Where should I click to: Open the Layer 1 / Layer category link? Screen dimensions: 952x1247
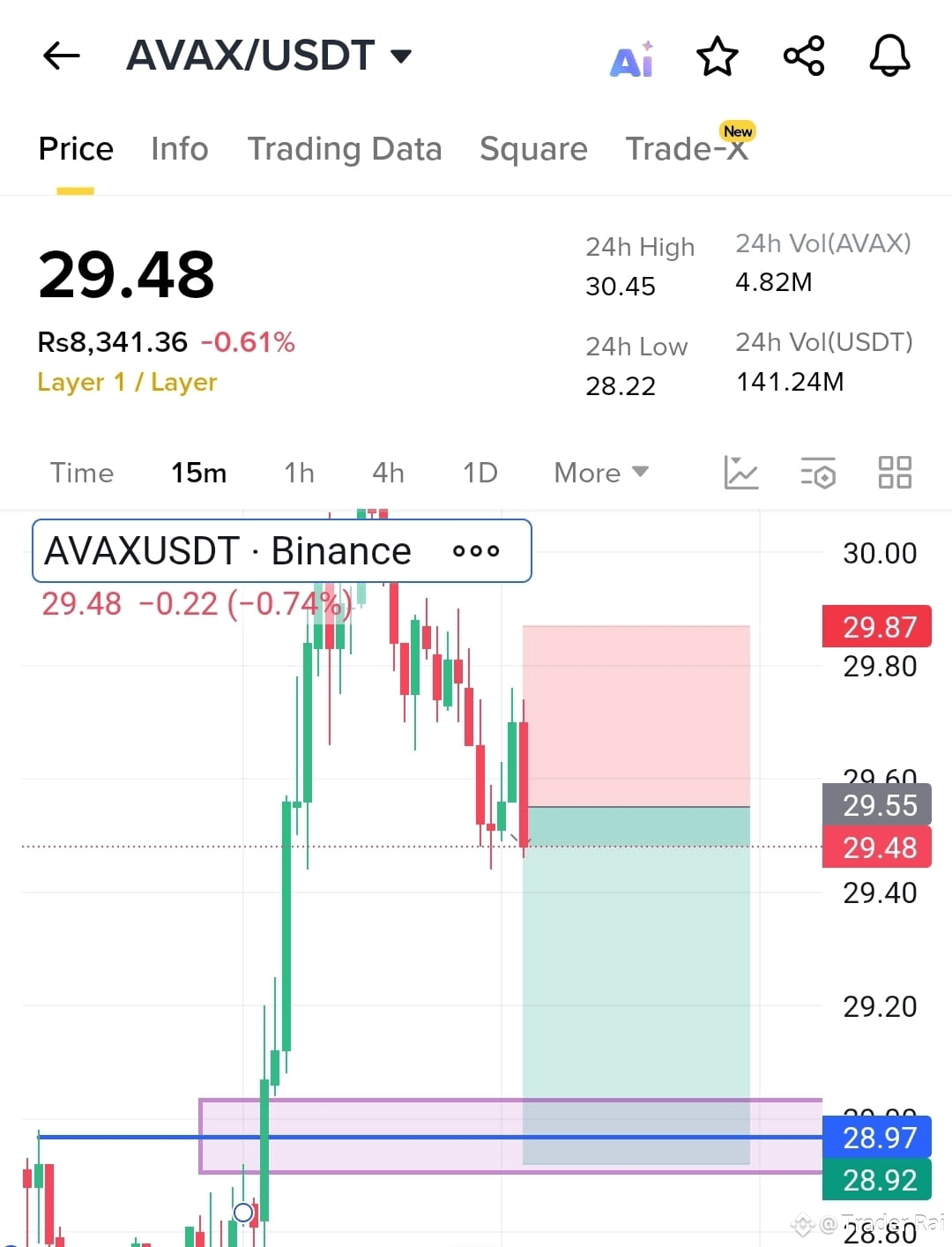[127, 382]
